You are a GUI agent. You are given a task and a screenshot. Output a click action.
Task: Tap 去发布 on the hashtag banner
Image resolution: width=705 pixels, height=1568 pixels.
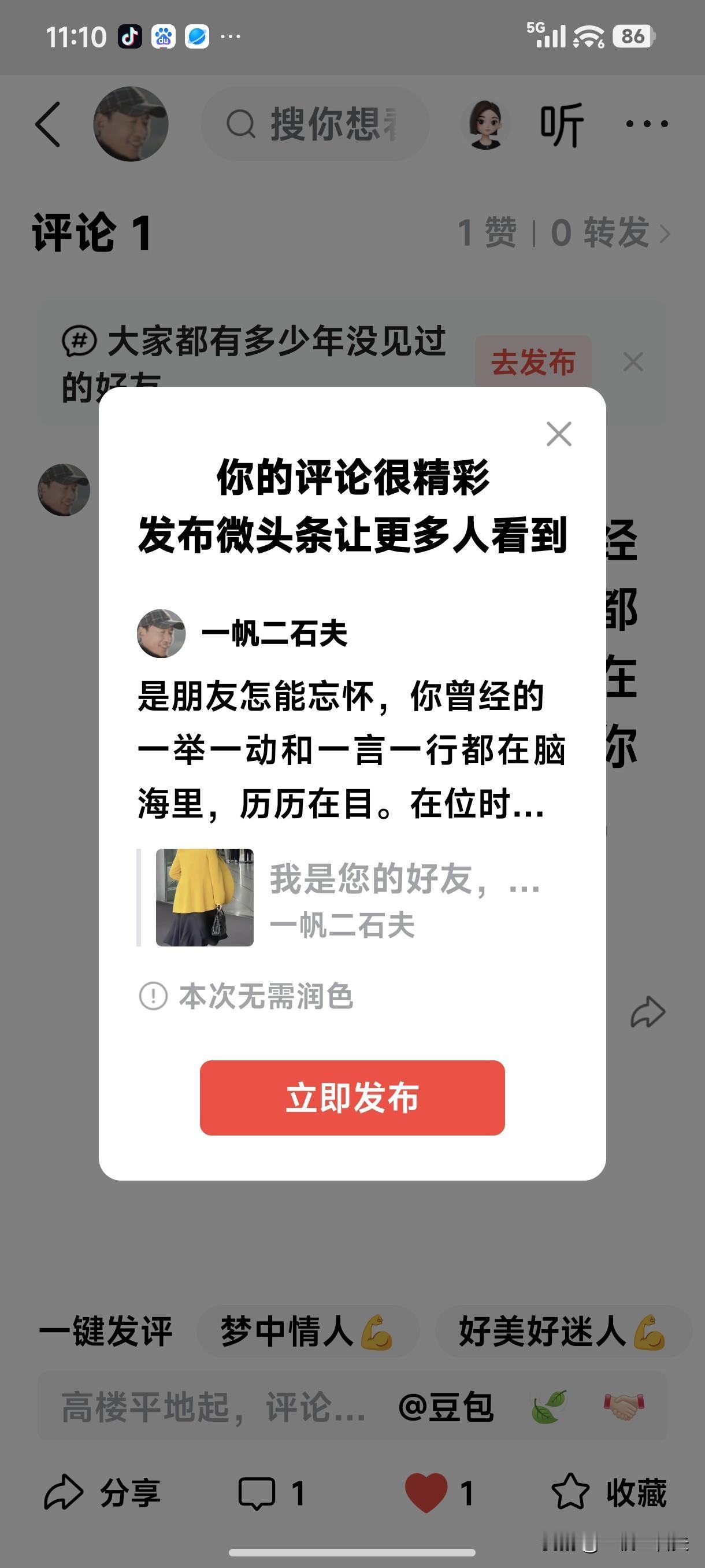[534, 361]
